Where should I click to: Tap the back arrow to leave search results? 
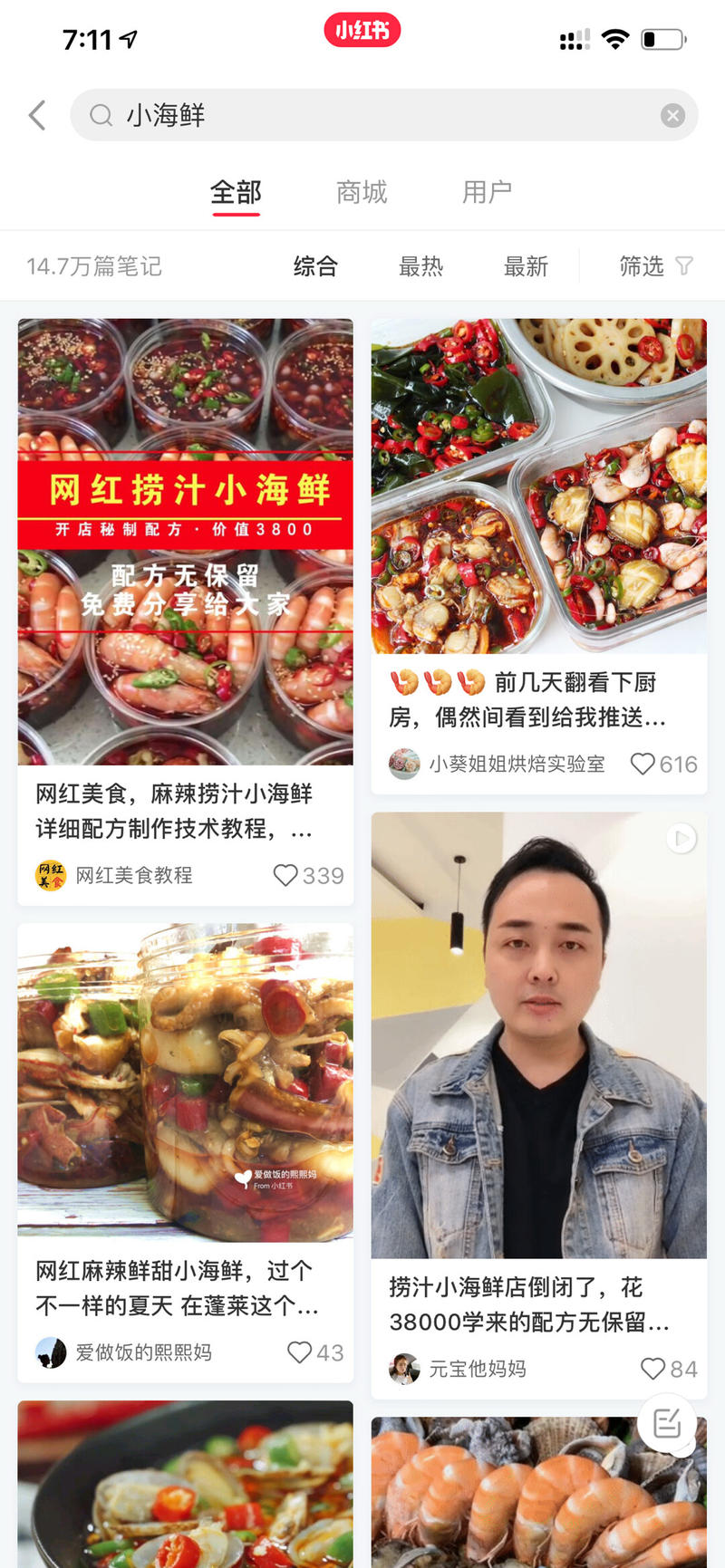click(36, 115)
